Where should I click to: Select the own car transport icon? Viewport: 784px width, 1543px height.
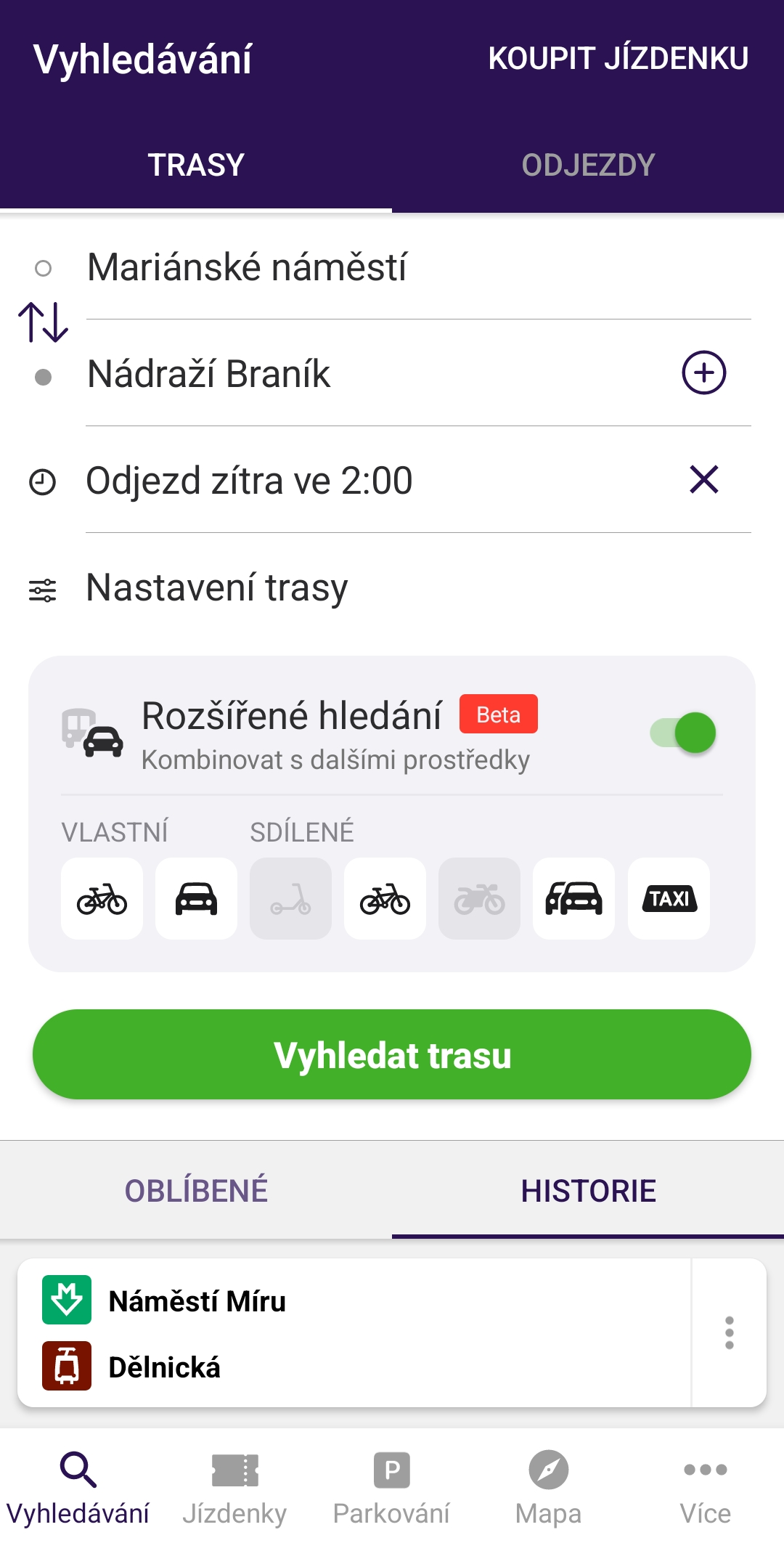pos(196,899)
